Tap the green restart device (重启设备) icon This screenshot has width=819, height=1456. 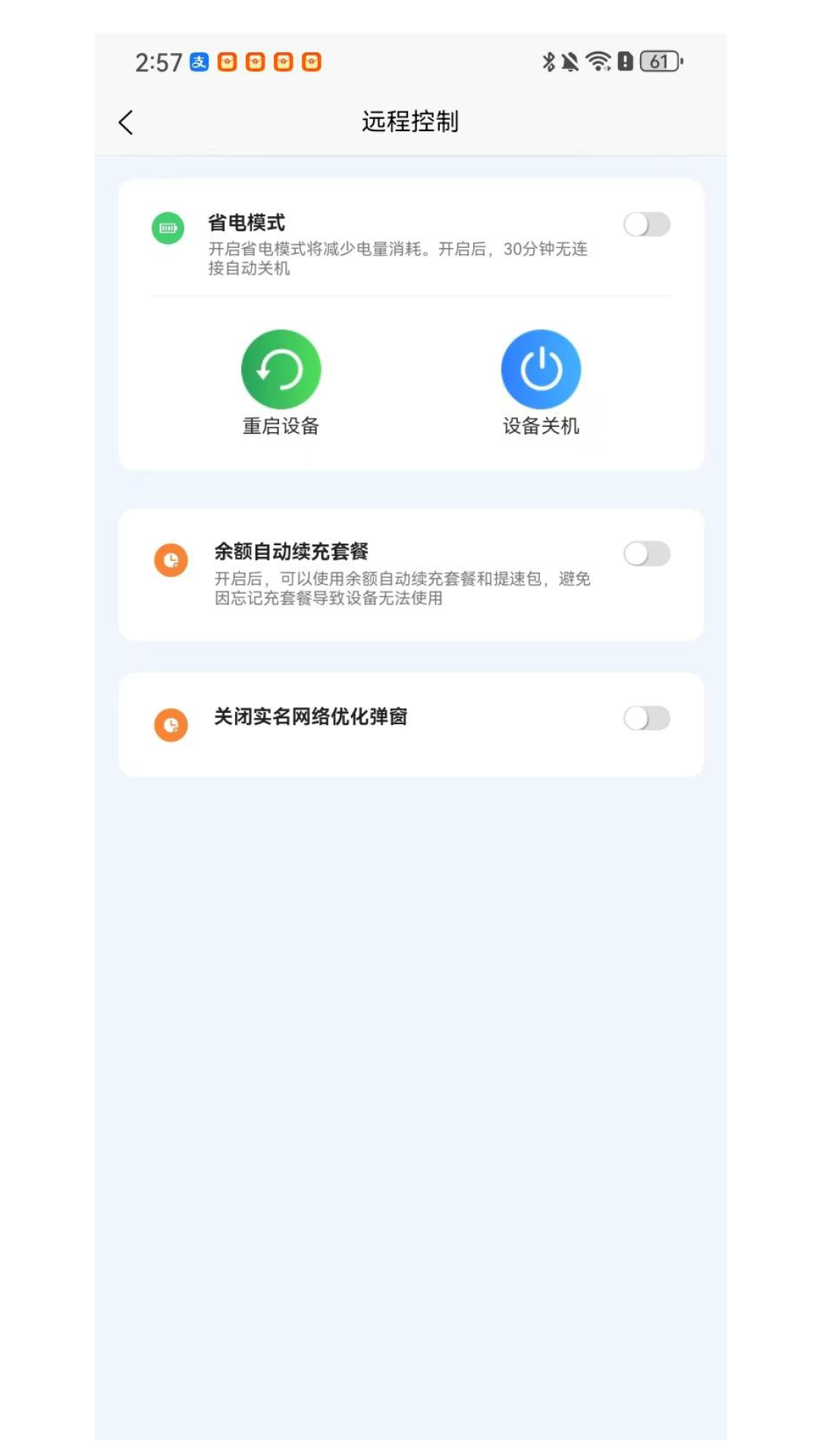[x=281, y=369]
